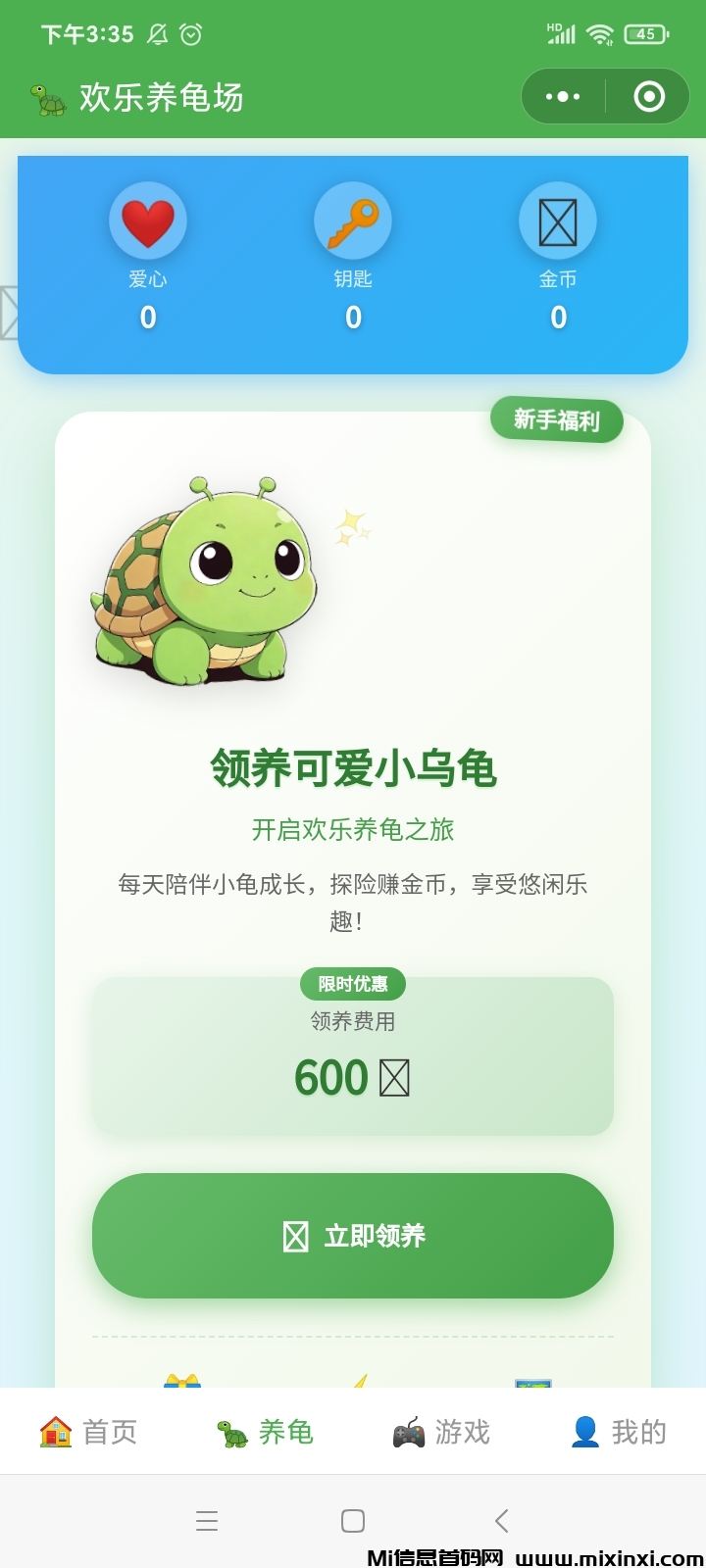Go to the 我的 profile tab
Screen dimensions: 706x1568
coord(618,1432)
